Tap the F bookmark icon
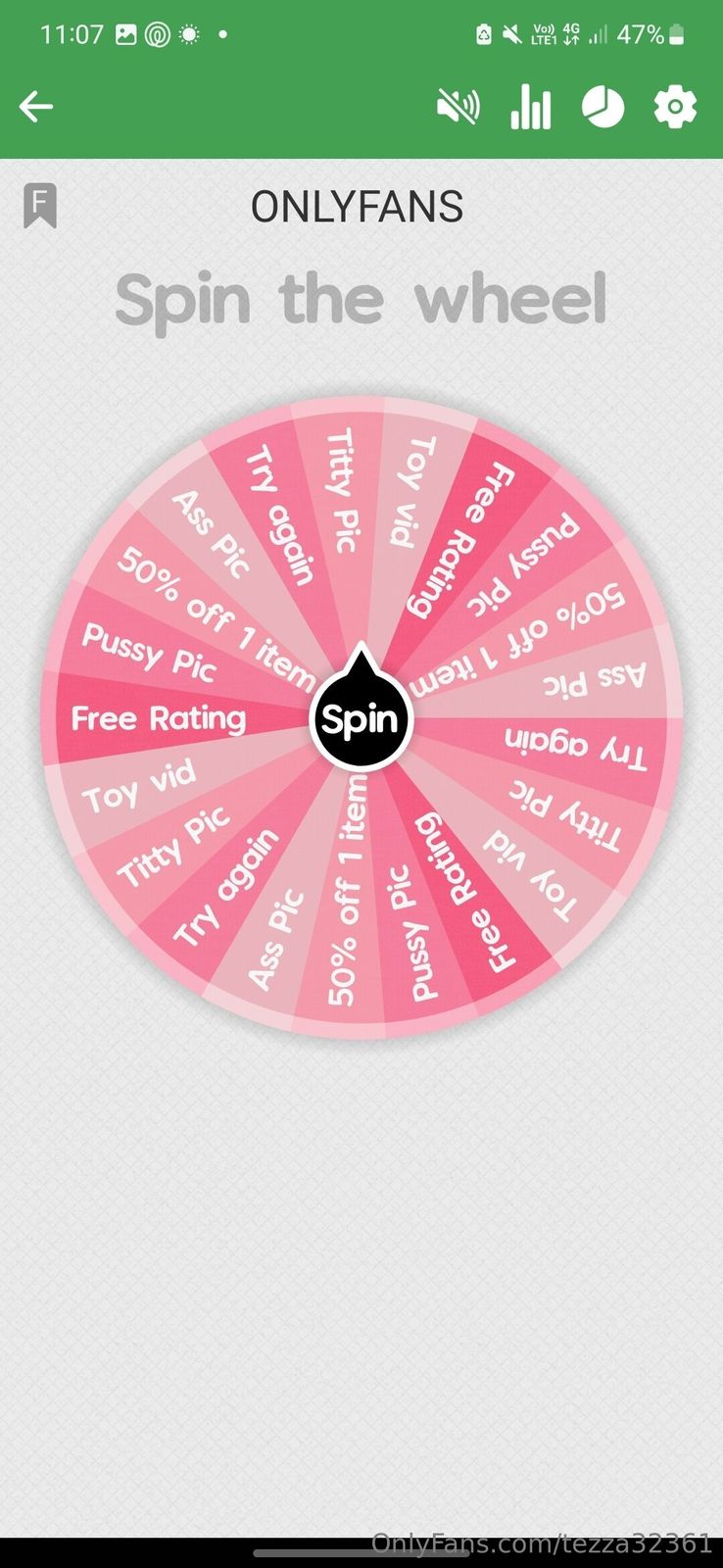The image size is (723, 1568). [40, 205]
